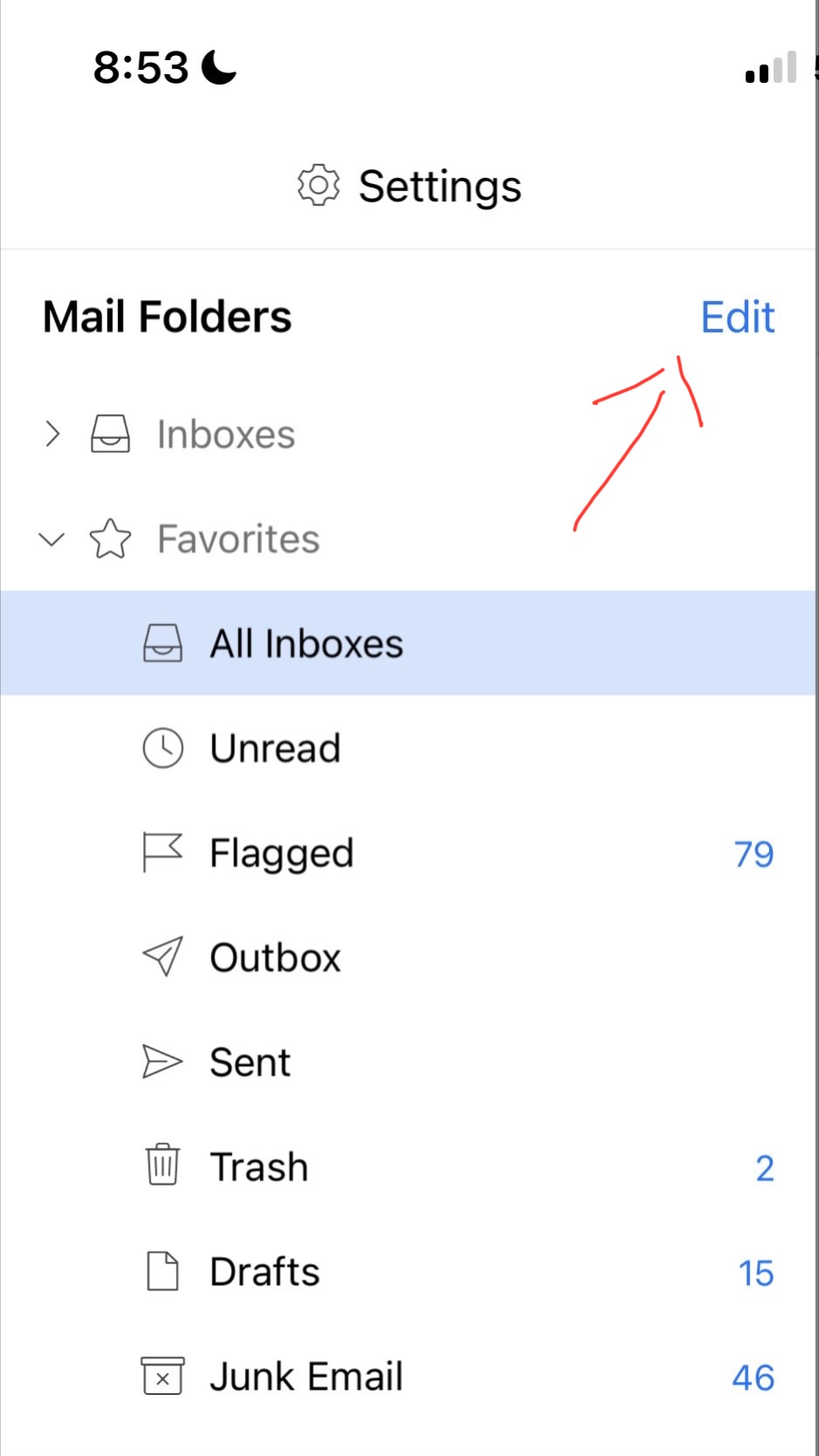819x1456 pixels.
Task: Open the Unread folder
Action: click(275, 749)
